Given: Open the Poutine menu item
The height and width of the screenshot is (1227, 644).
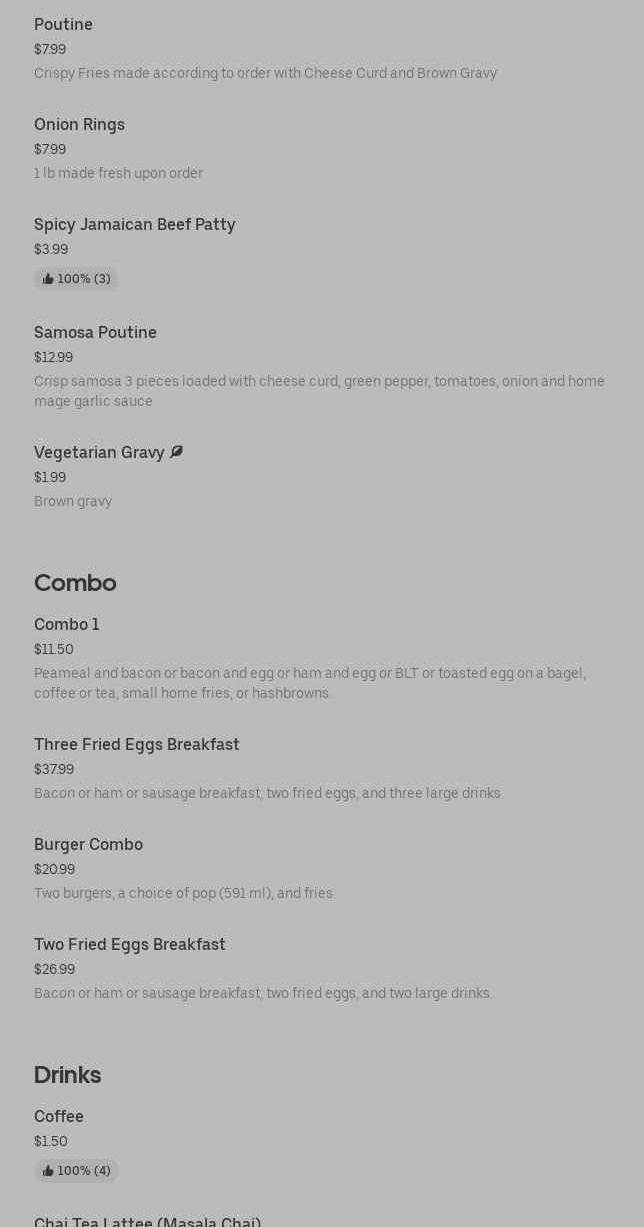Looking at the screenshot, I should tap(63, 24).
